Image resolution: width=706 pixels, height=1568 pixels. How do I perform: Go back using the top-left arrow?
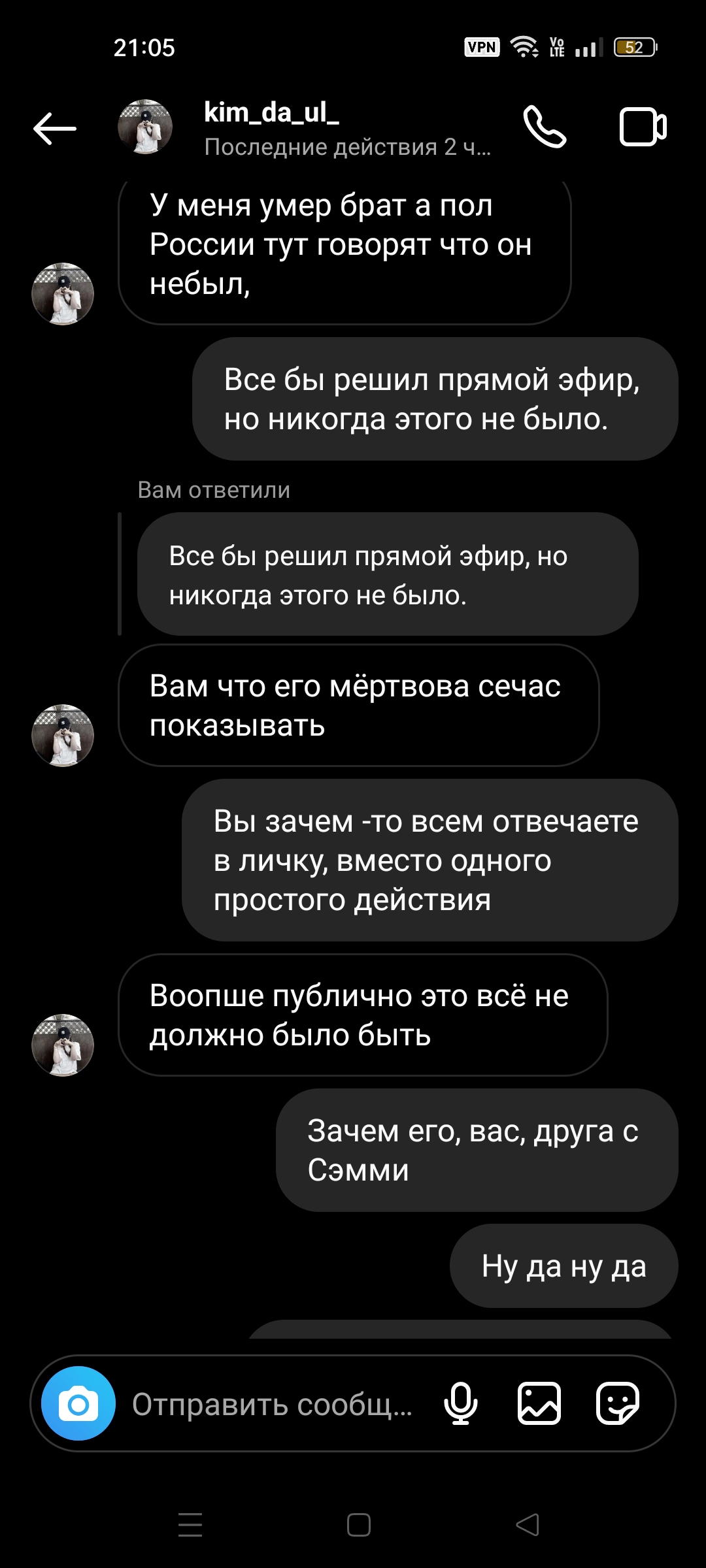(55, 128)
